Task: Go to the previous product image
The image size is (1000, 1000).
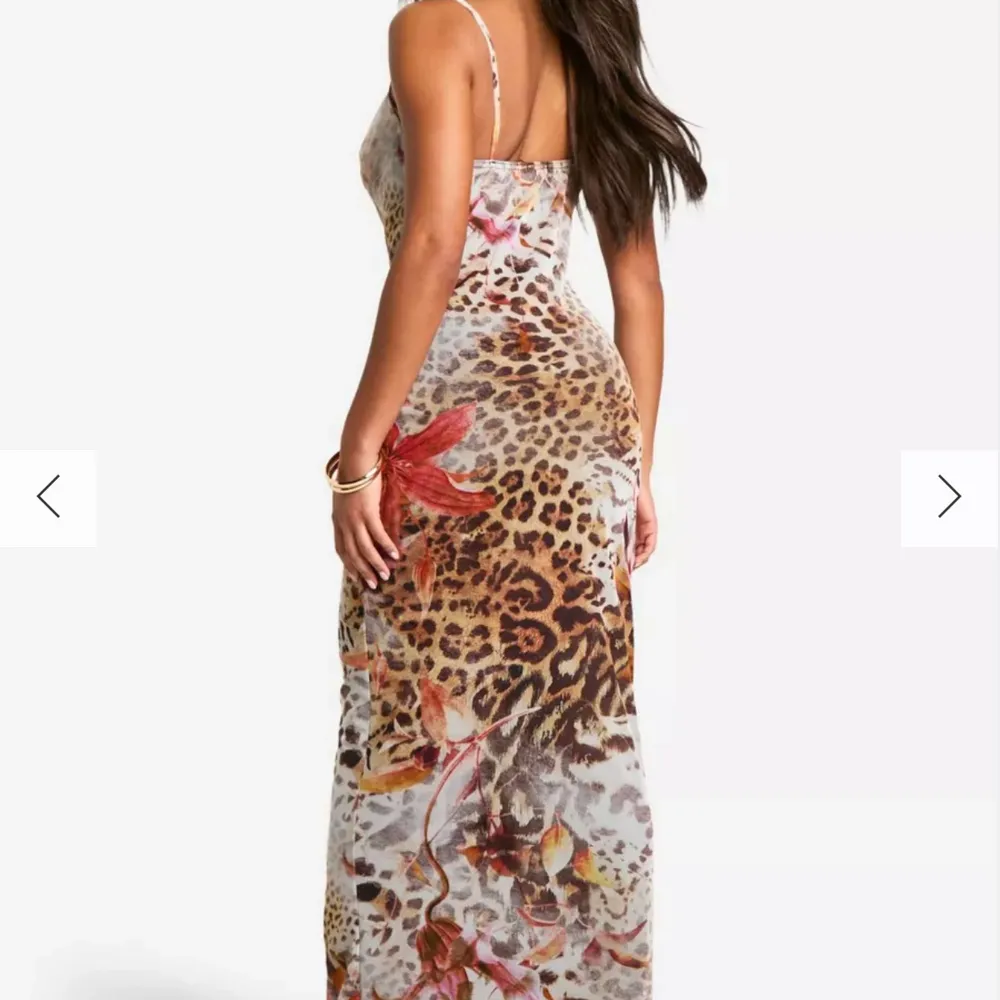Action: [48, 497]
